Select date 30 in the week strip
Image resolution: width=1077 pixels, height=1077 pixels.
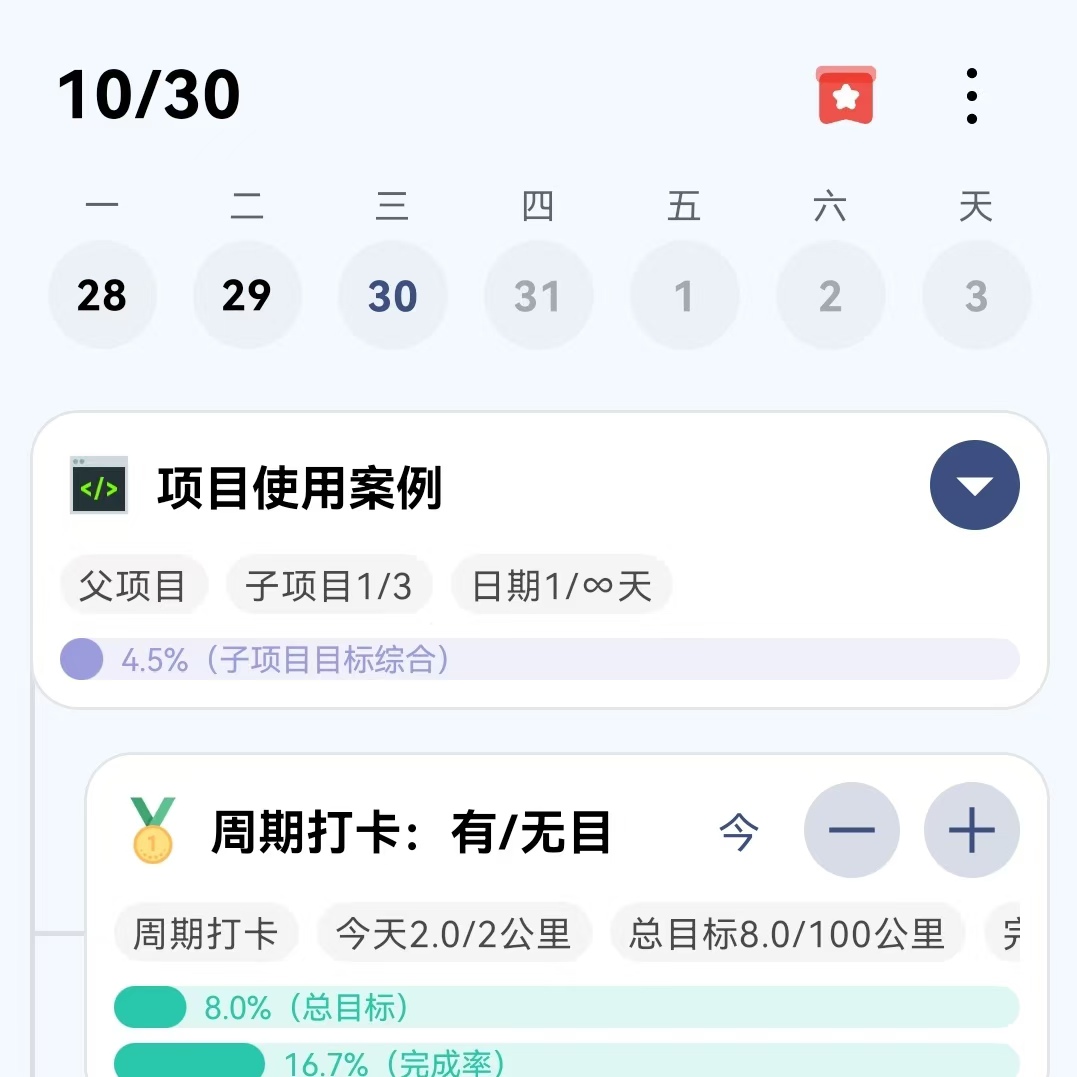pos(392,296)
